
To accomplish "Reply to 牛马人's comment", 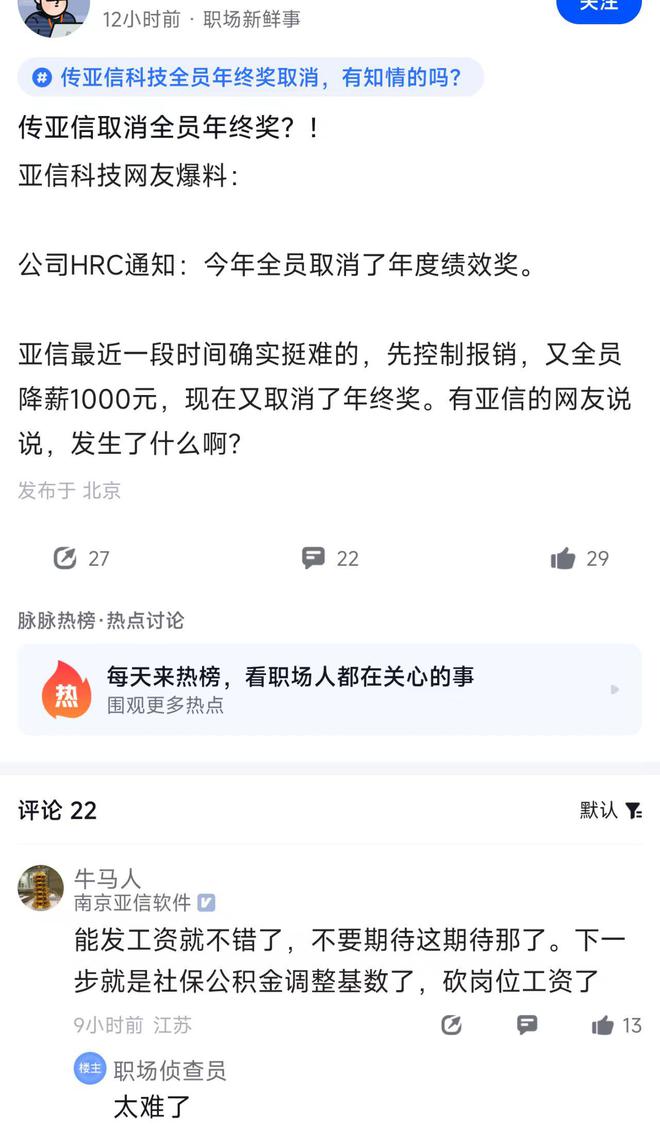I will pos(527,1025).
